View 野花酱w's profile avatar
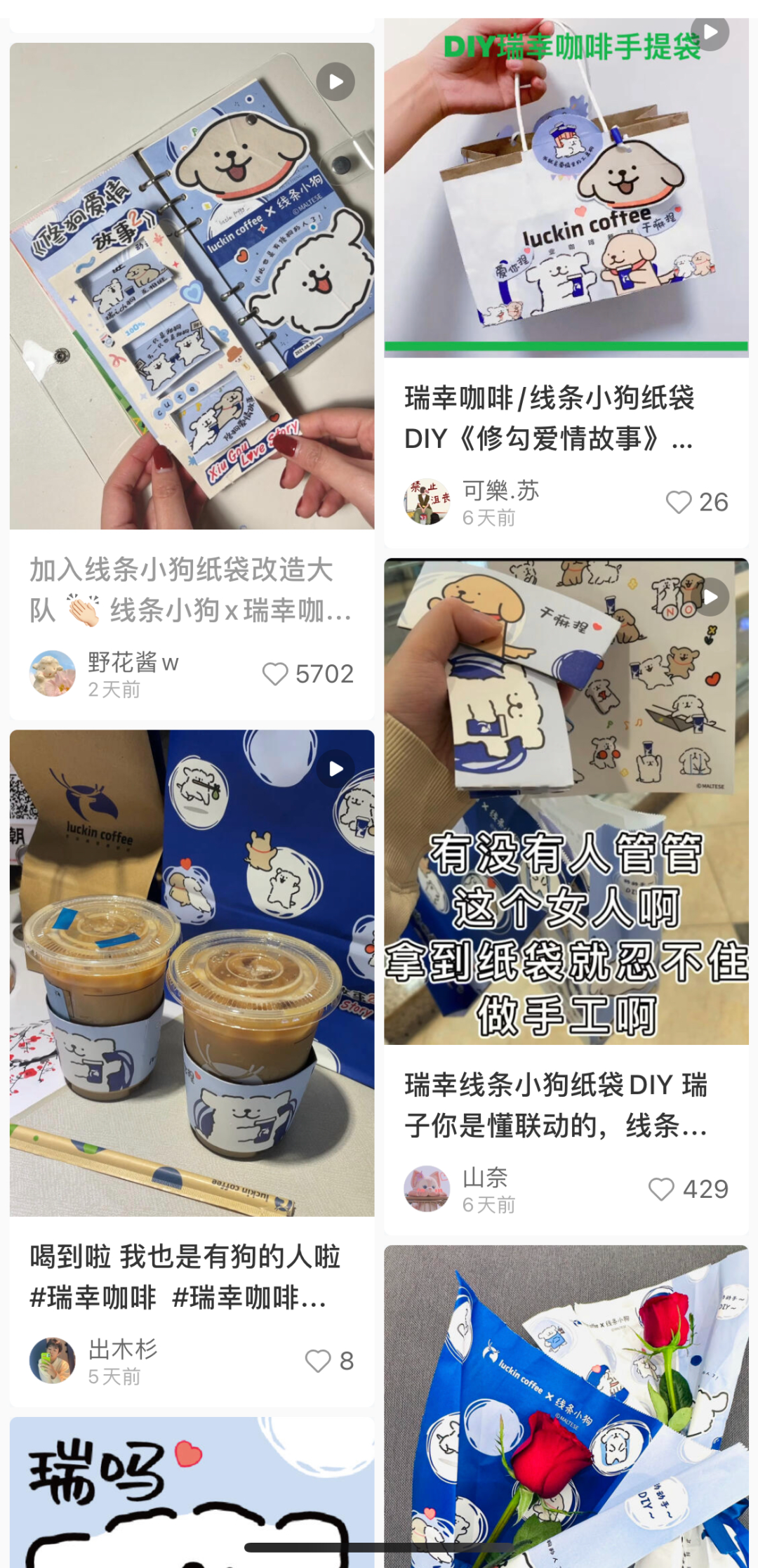Image resolution: width=758 pixels, height=1568 pixels. (53, 674)
